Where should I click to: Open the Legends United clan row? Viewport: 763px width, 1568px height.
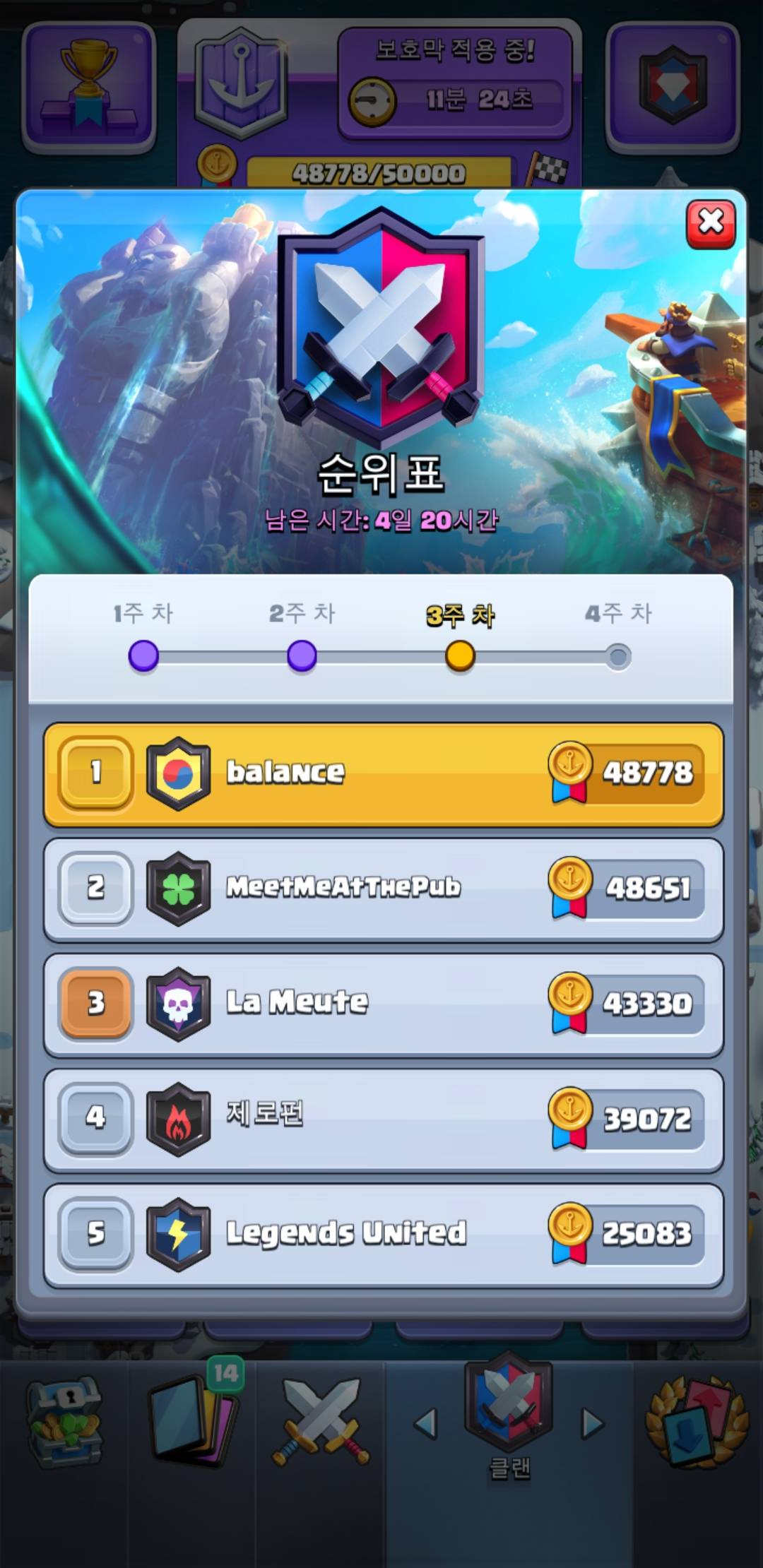tap(383, 1234)
